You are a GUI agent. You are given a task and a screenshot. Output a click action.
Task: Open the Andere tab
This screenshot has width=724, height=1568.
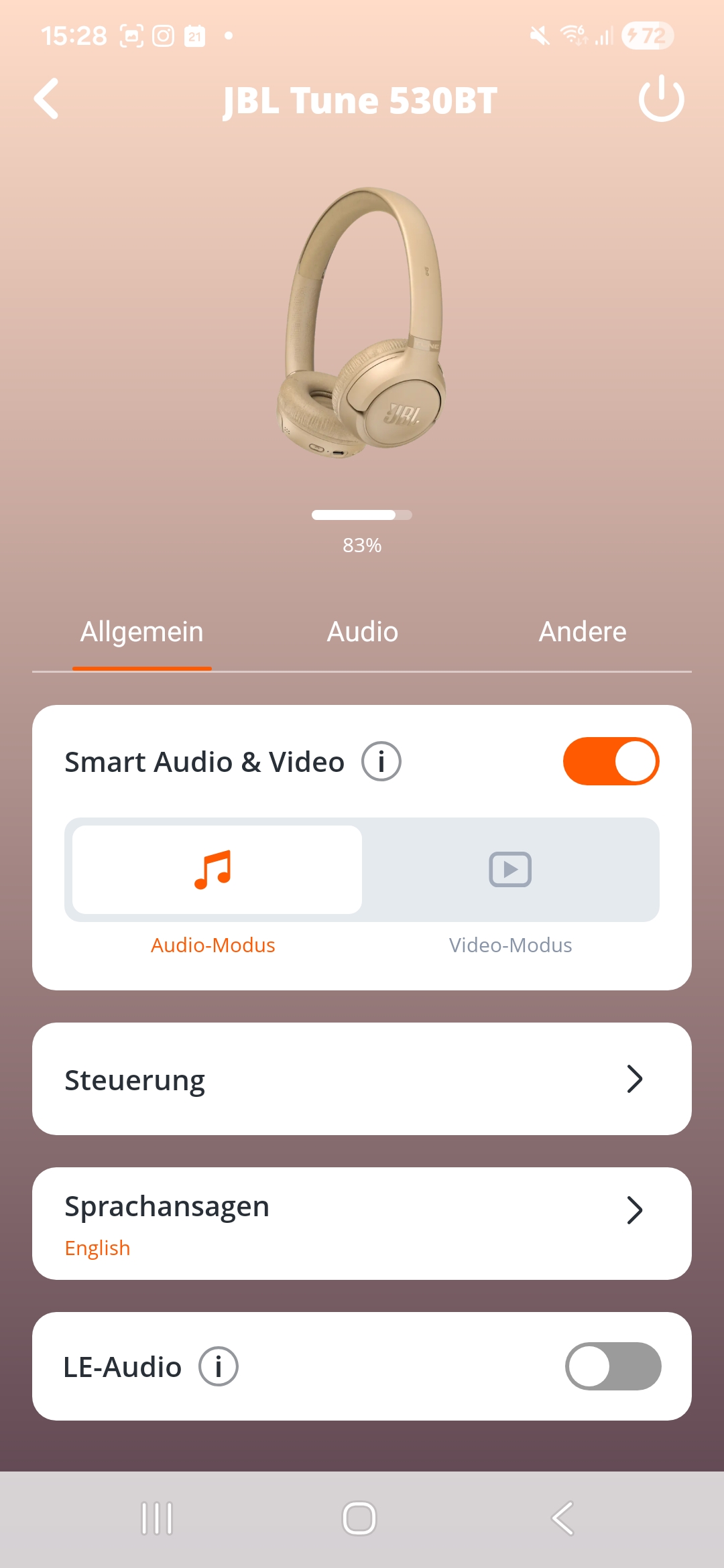(583, 632)
